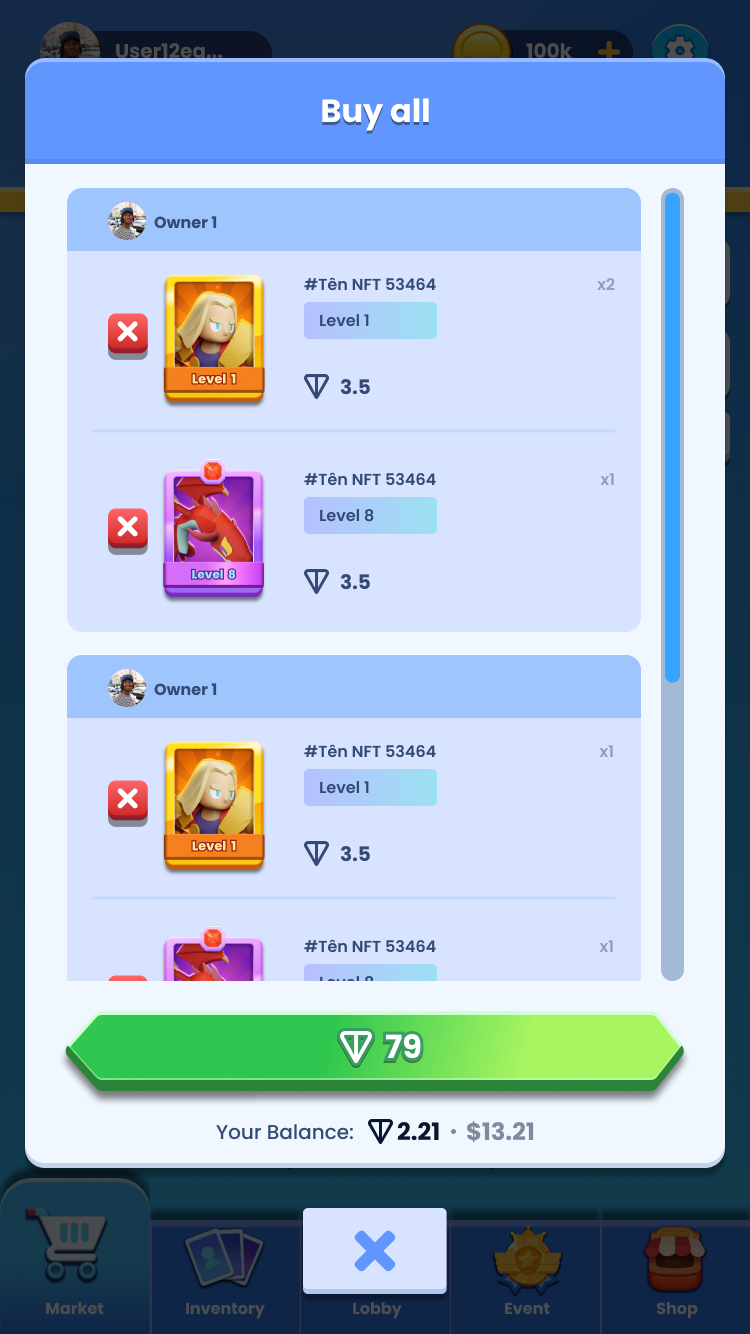
Task: Remove the x2 Level 1 NFT item
Action: tap(128, 334)
